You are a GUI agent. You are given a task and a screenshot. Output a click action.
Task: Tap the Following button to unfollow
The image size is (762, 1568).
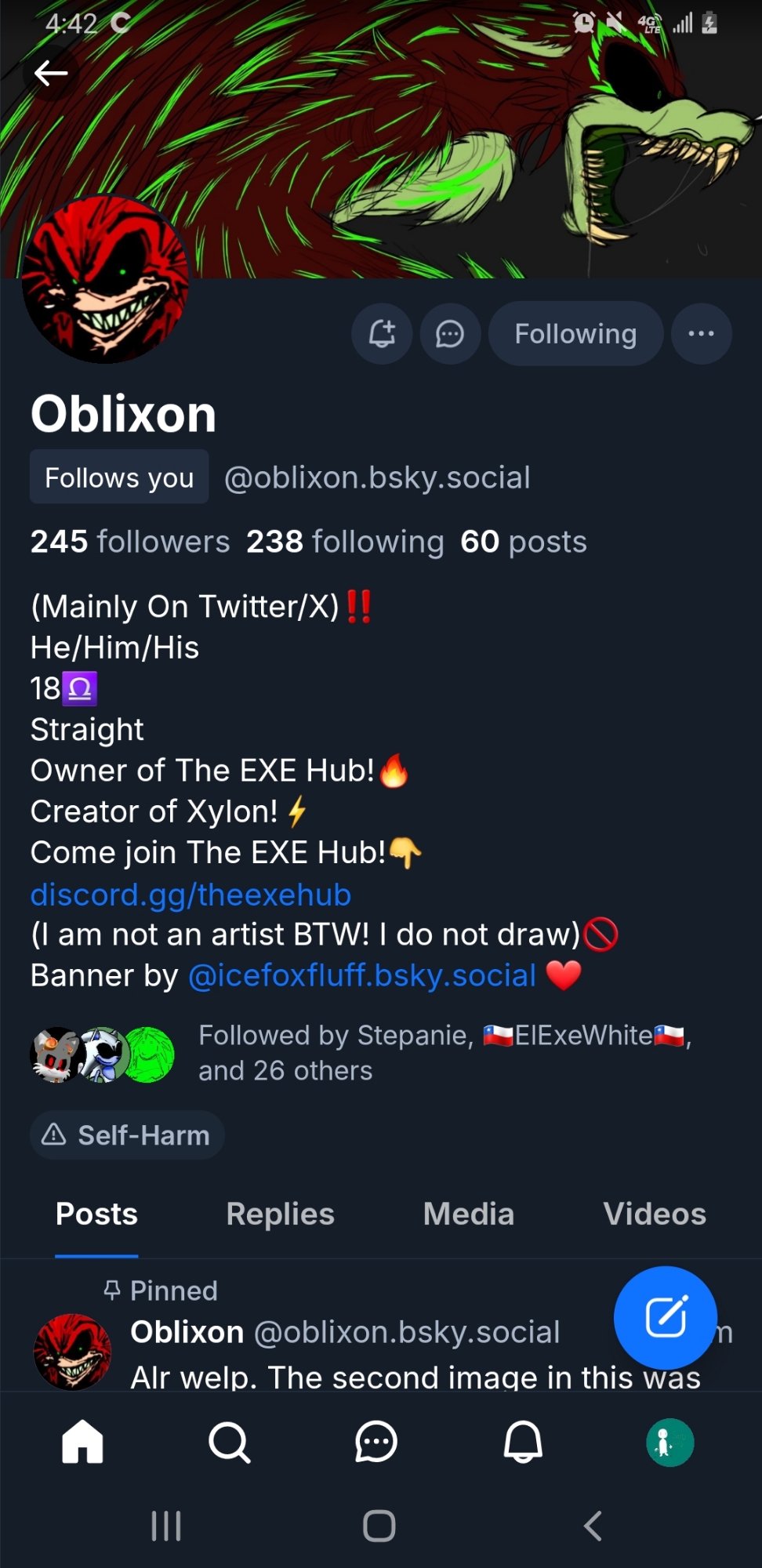click(575, 334)
